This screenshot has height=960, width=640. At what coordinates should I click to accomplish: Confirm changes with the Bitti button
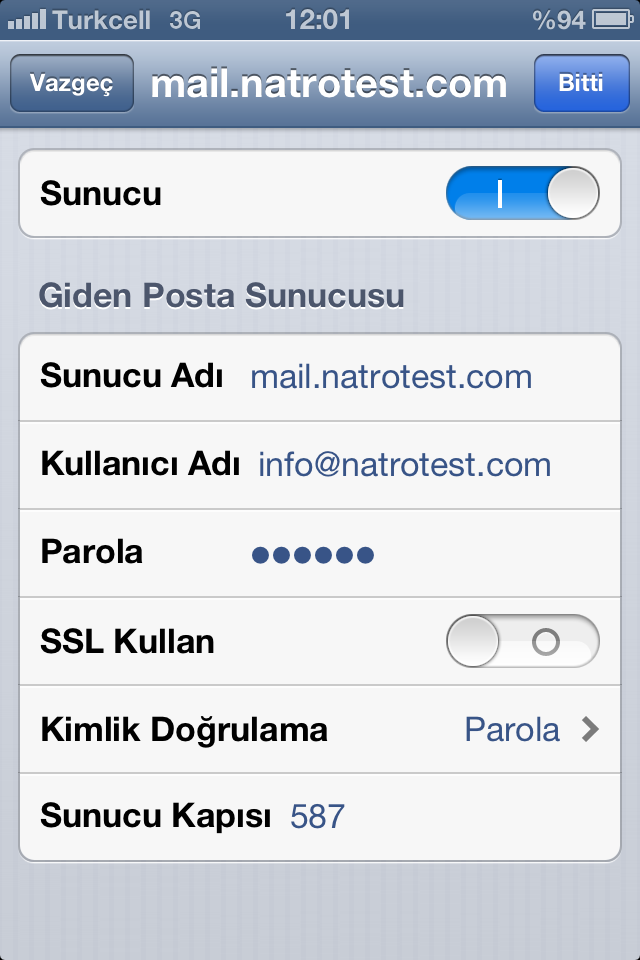pos(580,83)
